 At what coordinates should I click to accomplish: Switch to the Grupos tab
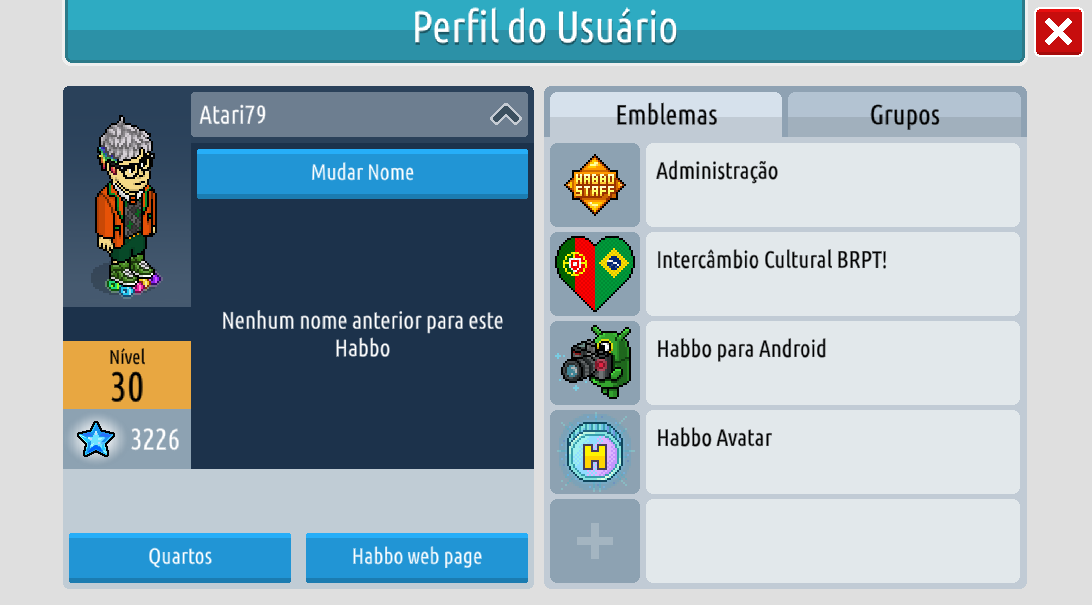(904, 115)
